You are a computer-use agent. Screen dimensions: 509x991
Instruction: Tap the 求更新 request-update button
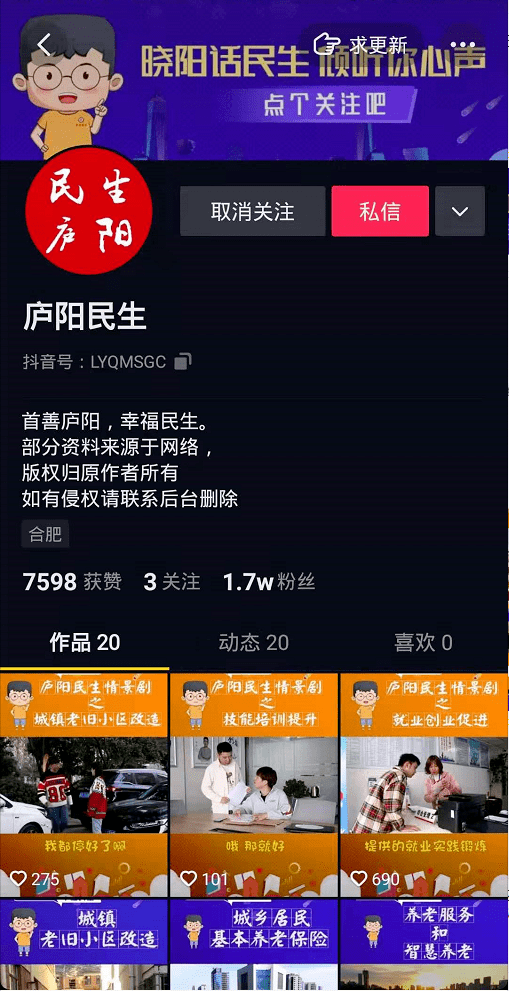360,45
